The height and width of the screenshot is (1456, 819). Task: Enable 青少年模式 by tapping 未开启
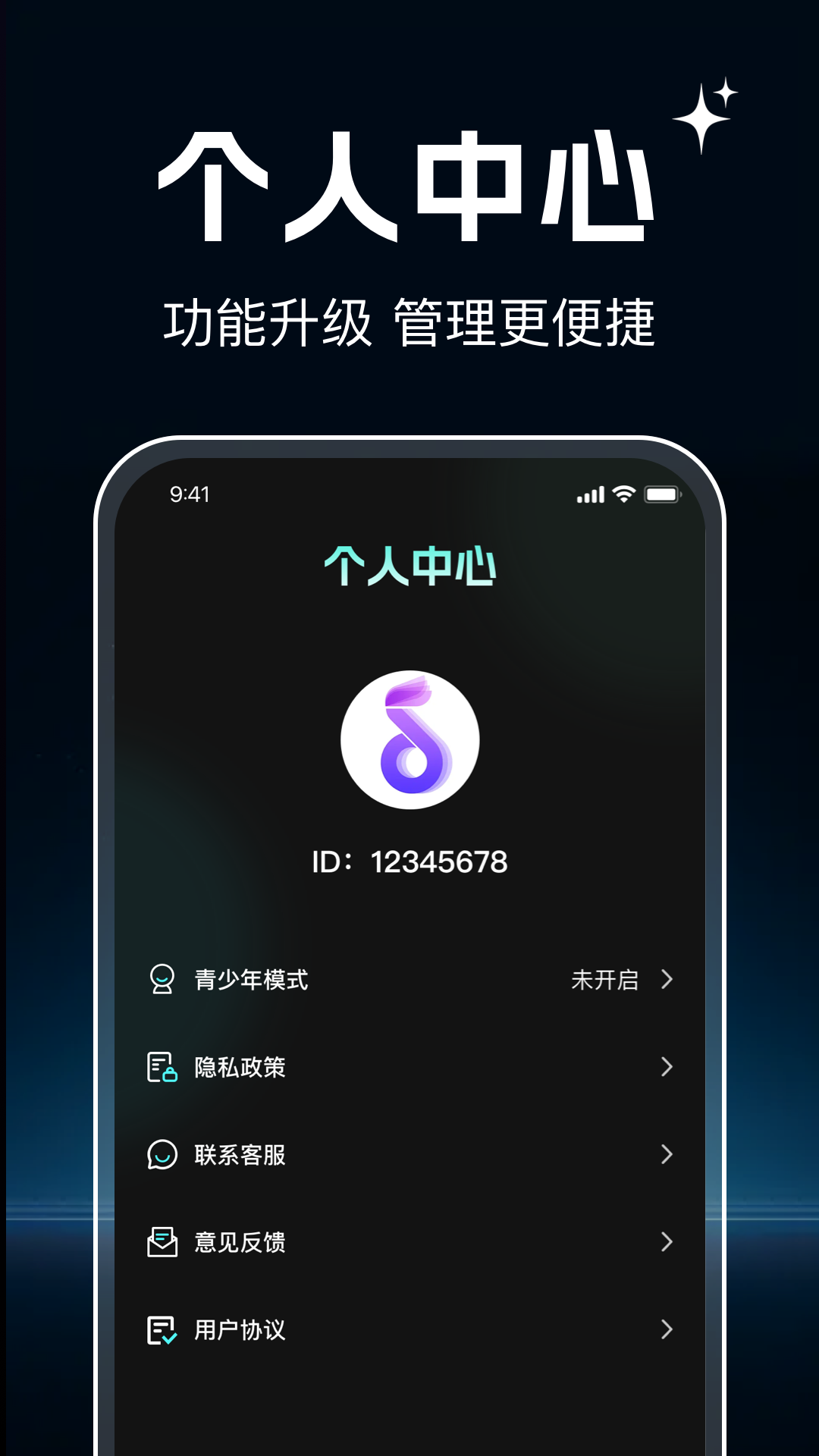point(603,980)
